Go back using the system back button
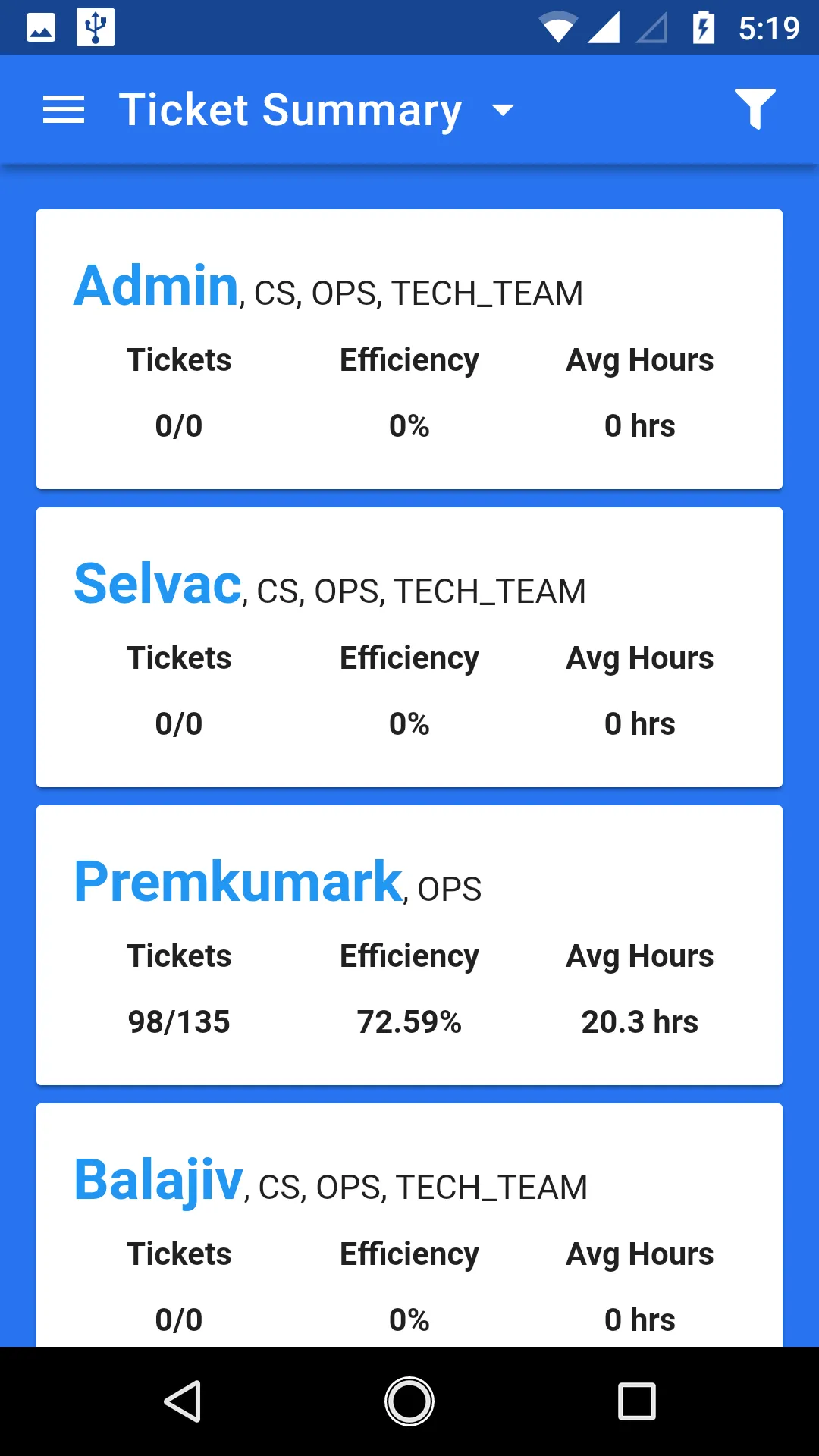The image size is (819, 1456). pos(183,1401)
